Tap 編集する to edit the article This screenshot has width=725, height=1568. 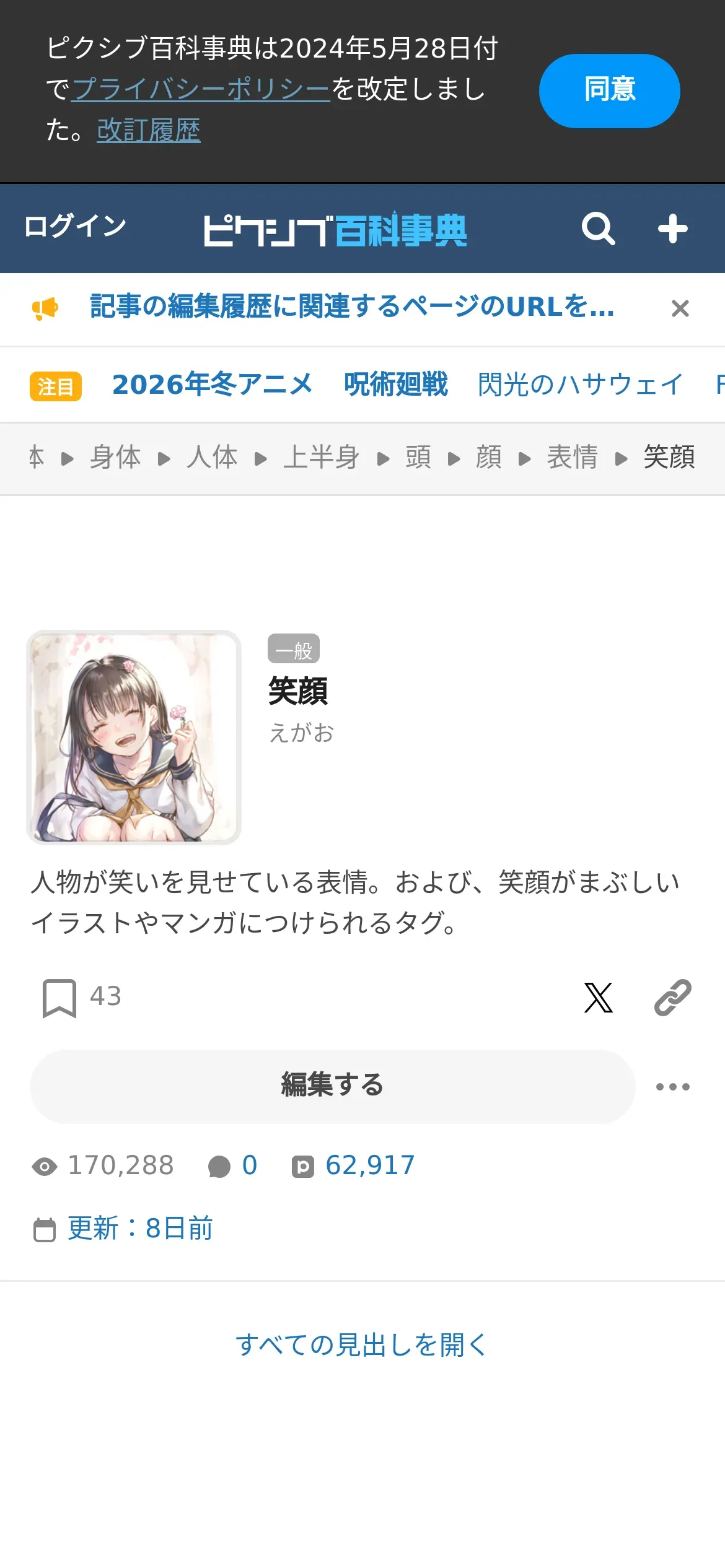(x=333, y=1086)
